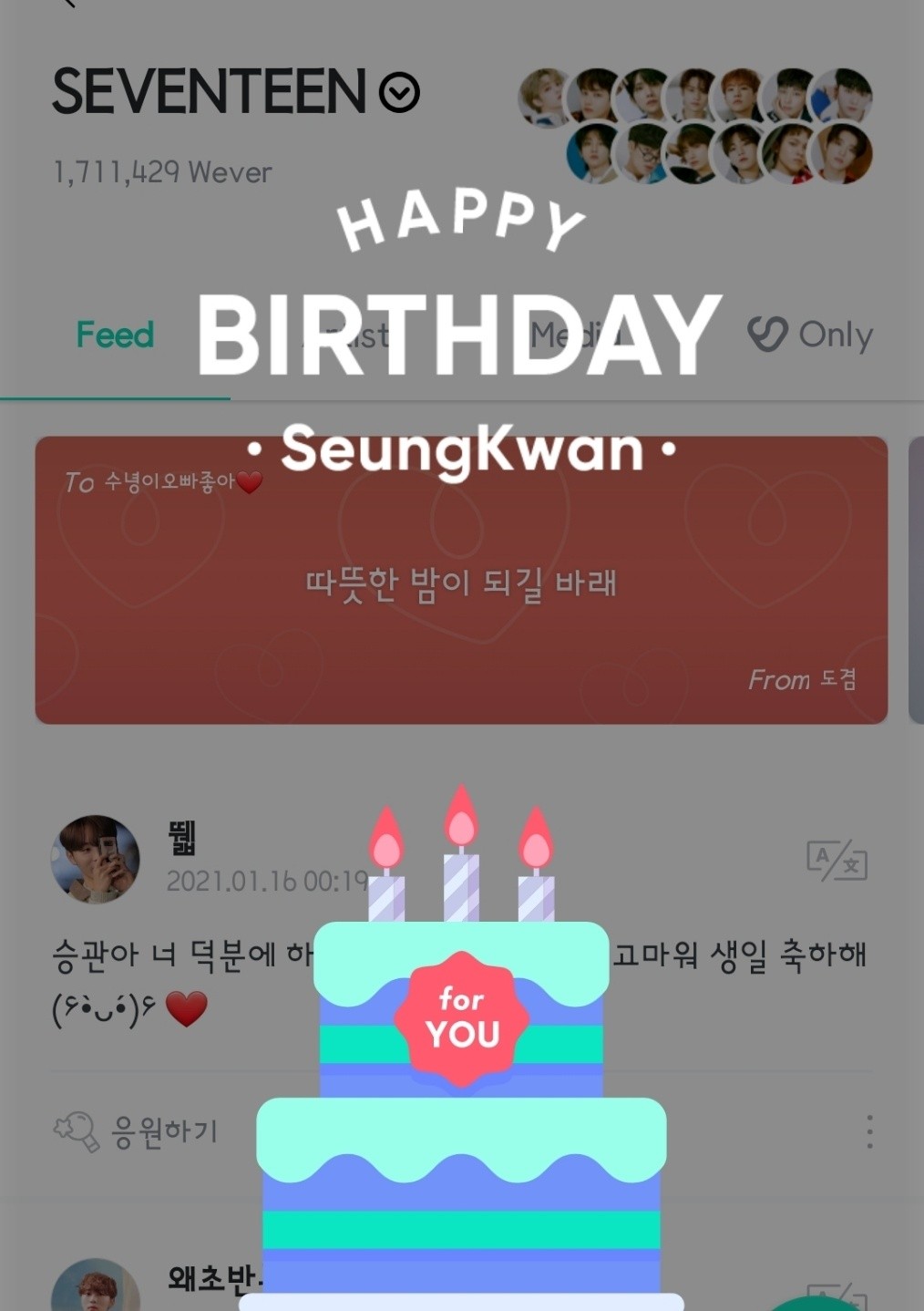Viewport: 924px width, 1311px height.
Task: Translate the post by 뒓
Action: pos(836,860)
